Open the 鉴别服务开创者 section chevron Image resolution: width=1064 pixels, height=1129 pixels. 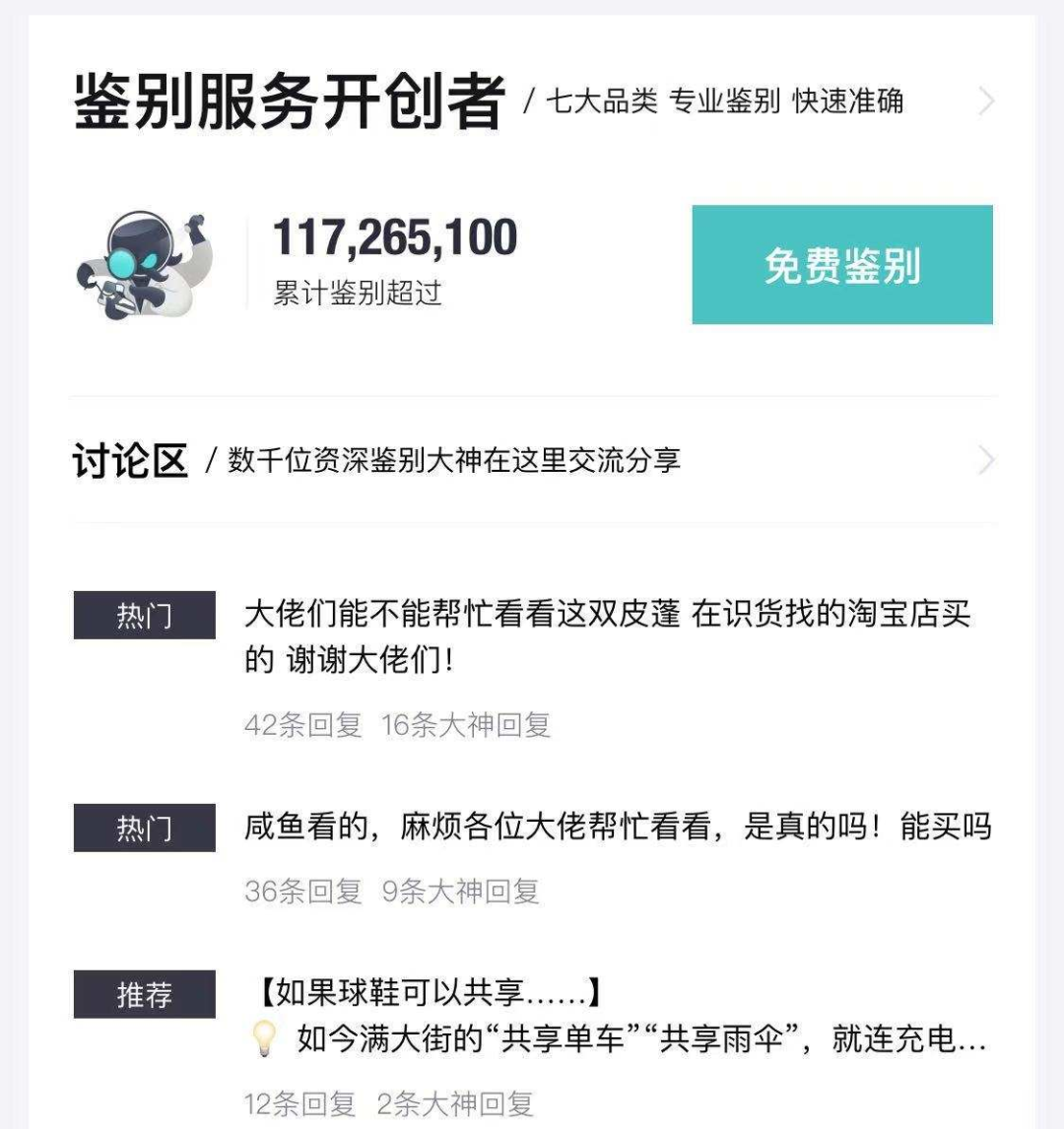click(986, 101)
